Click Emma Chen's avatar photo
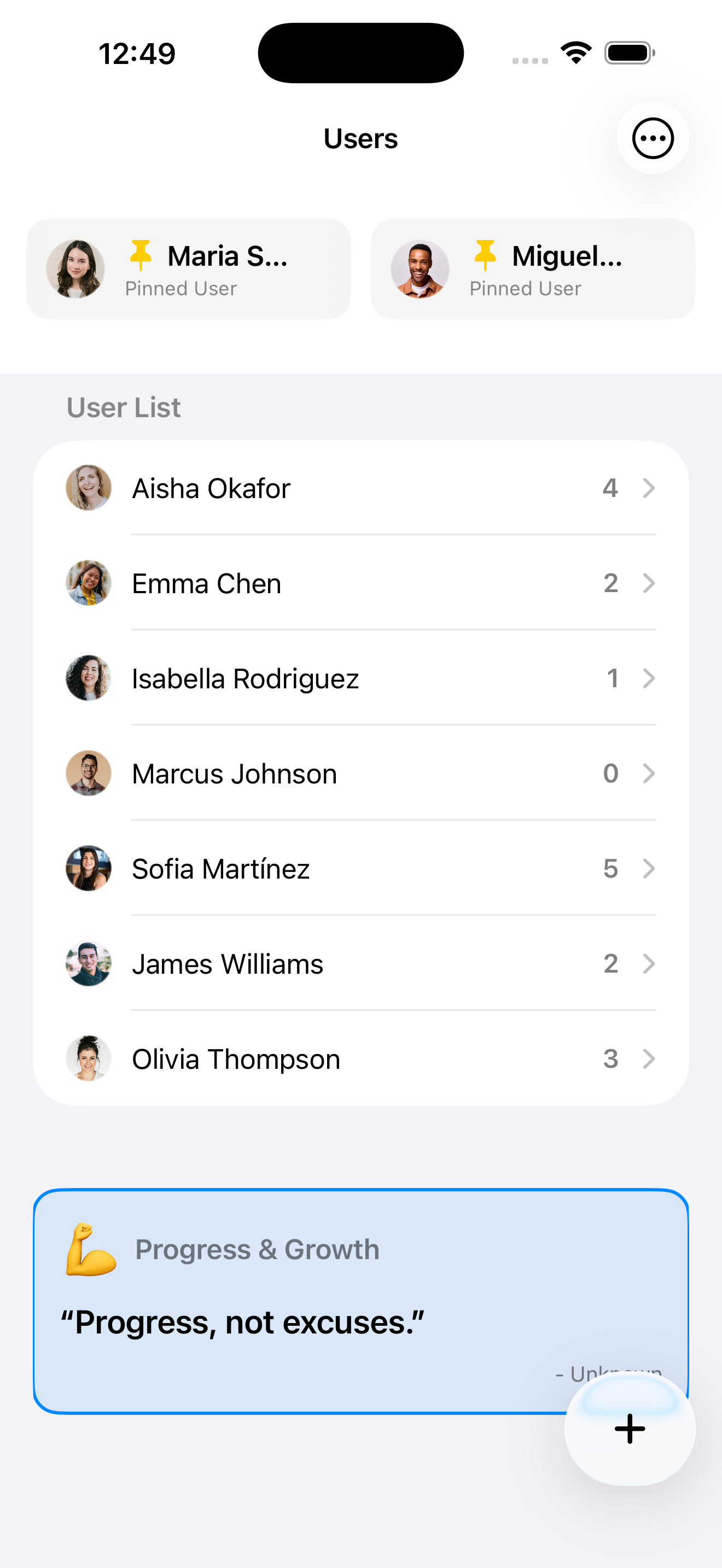 tap(88, 582)
